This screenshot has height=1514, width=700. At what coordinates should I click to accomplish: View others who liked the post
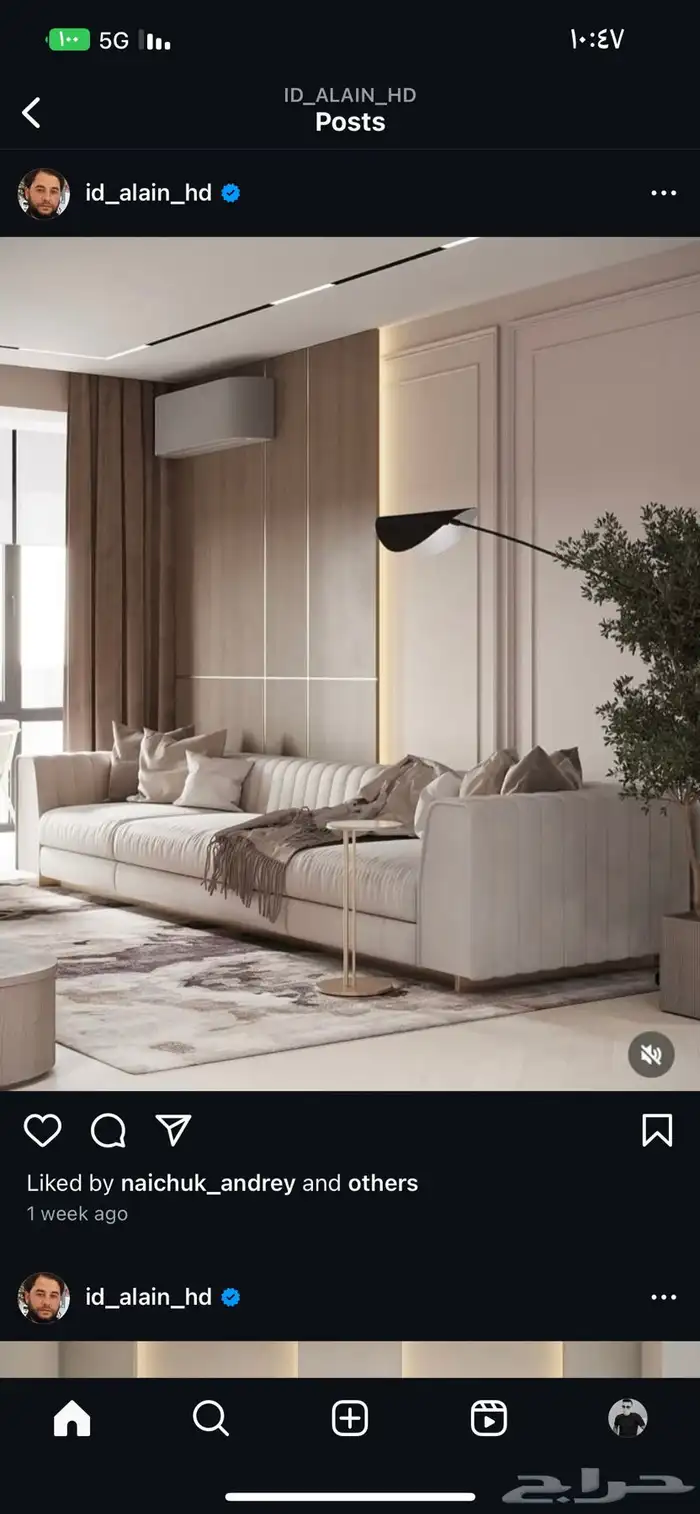382,1183
